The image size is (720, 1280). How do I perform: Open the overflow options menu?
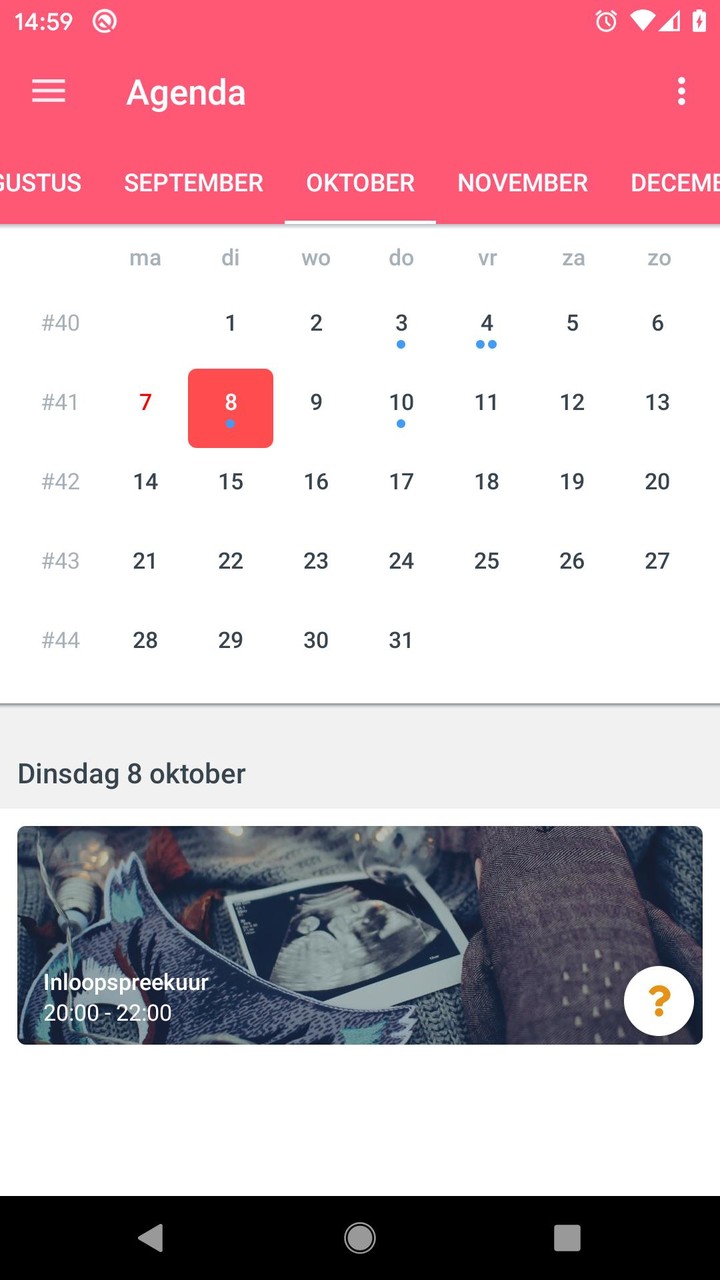click(681, 91)
